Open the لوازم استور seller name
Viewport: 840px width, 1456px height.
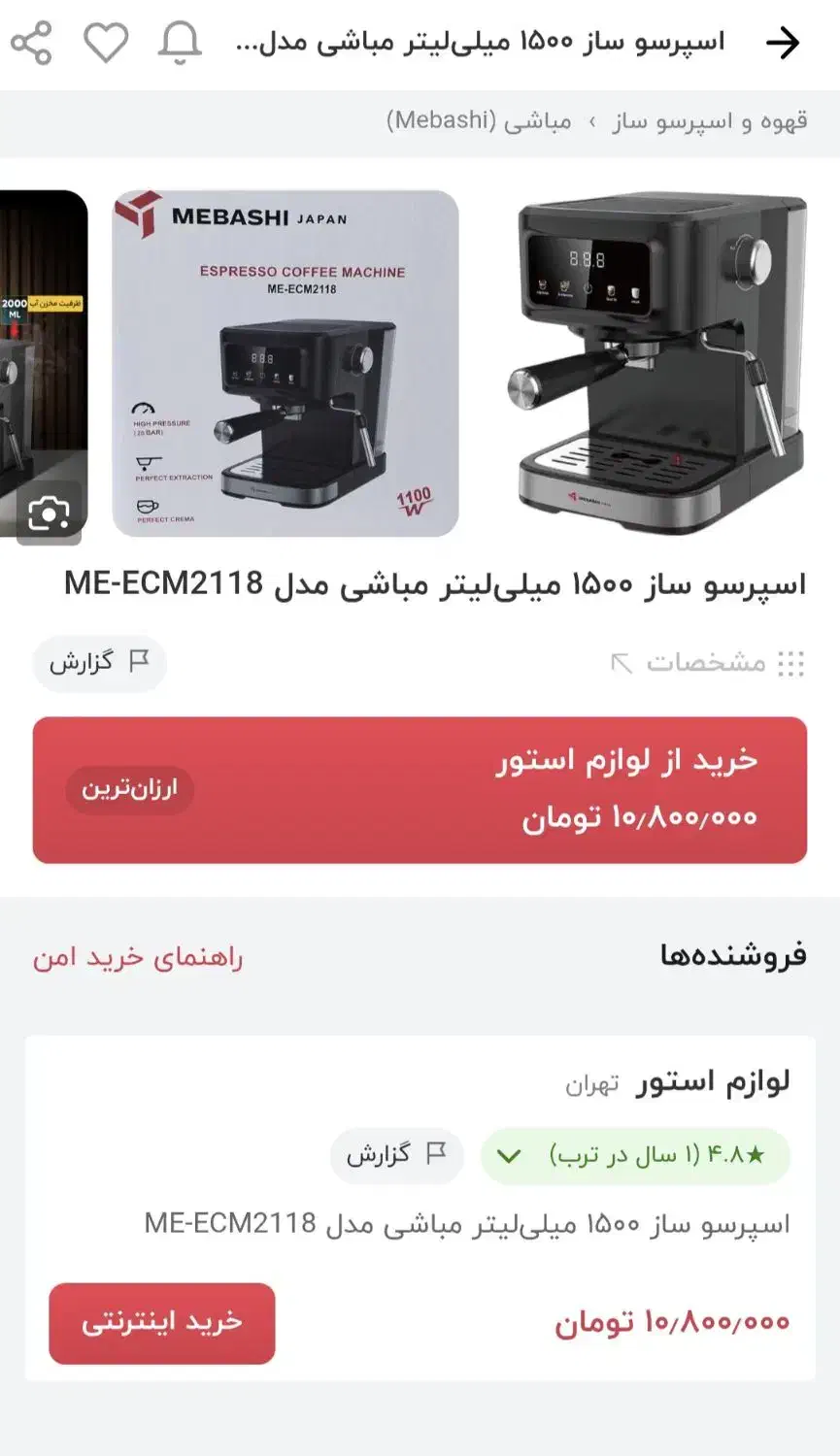pos(713,1081)
